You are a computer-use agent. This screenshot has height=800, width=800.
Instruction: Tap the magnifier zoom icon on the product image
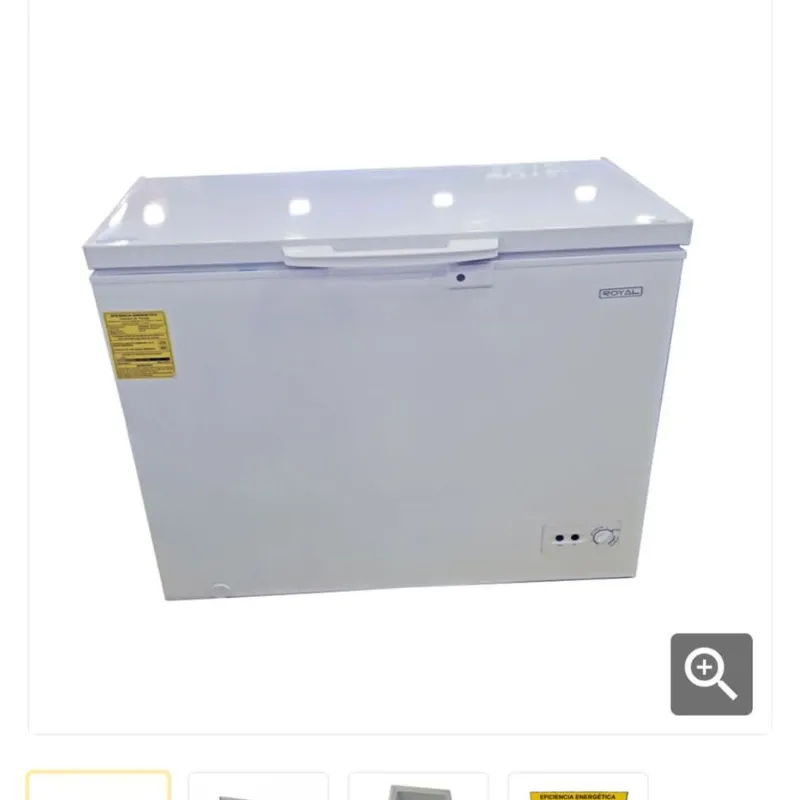[x=711, y=674]
